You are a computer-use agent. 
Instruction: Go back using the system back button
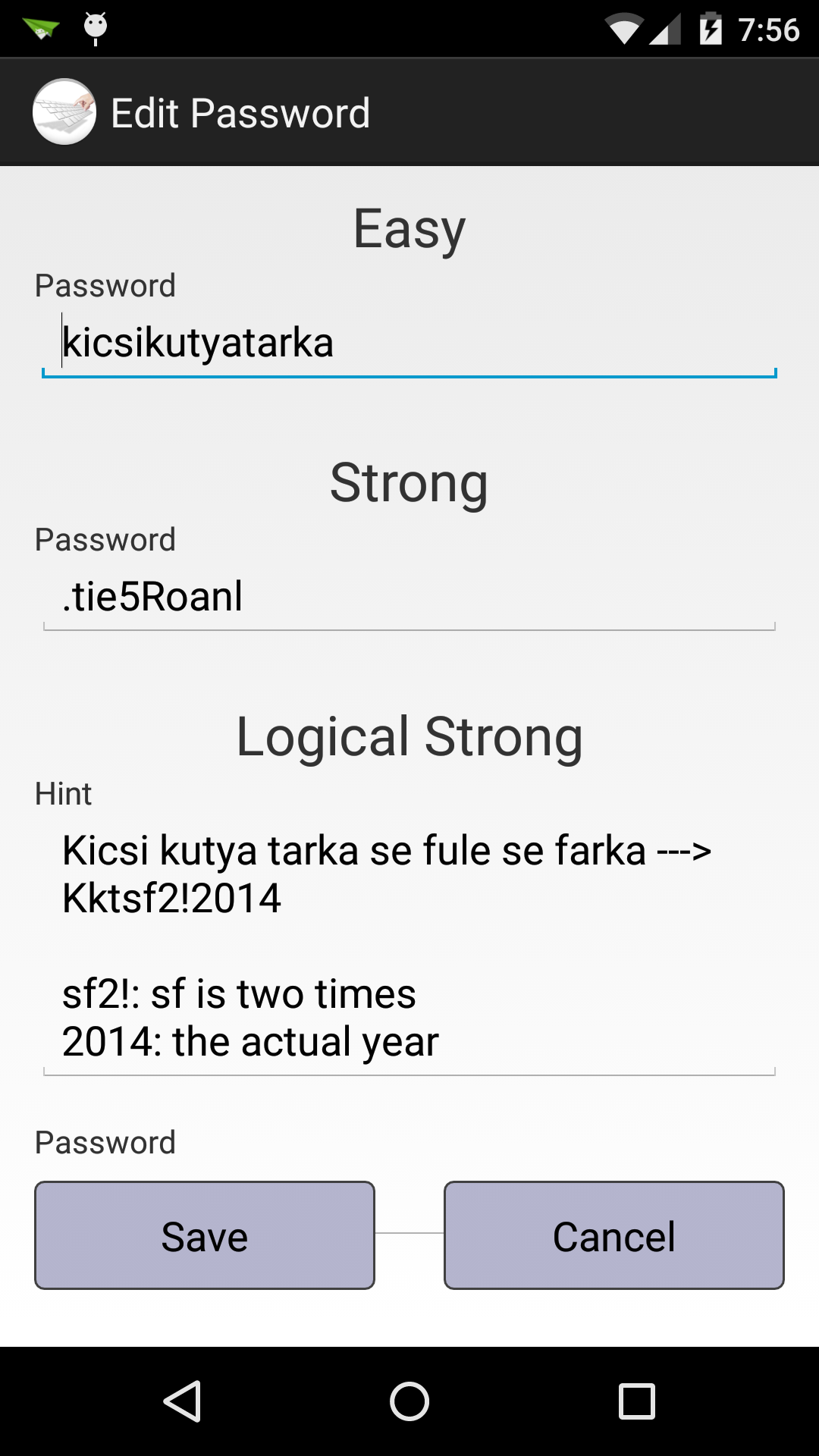coord(182,1401)
